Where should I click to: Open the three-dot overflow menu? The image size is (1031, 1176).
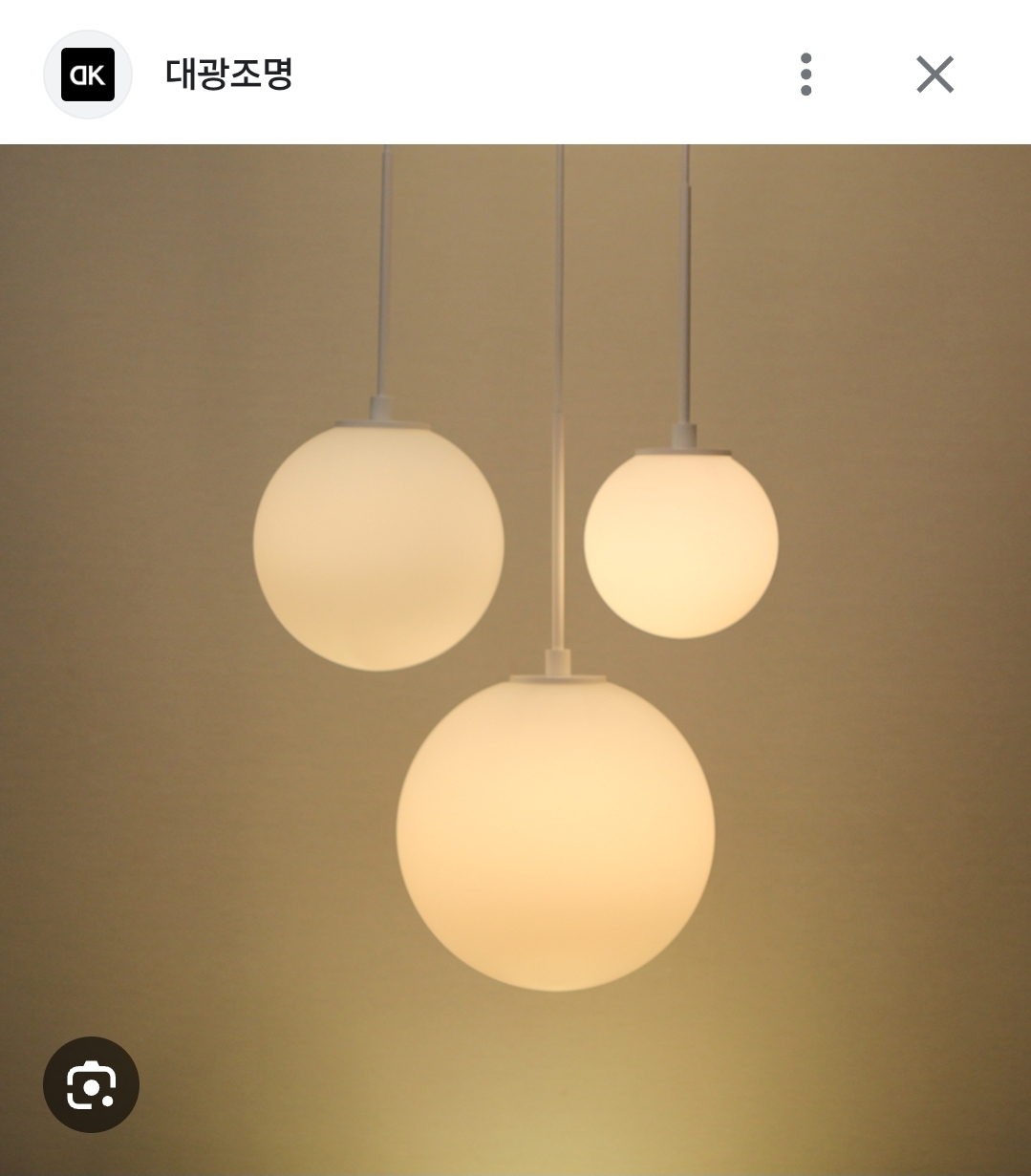coord(805,75)
